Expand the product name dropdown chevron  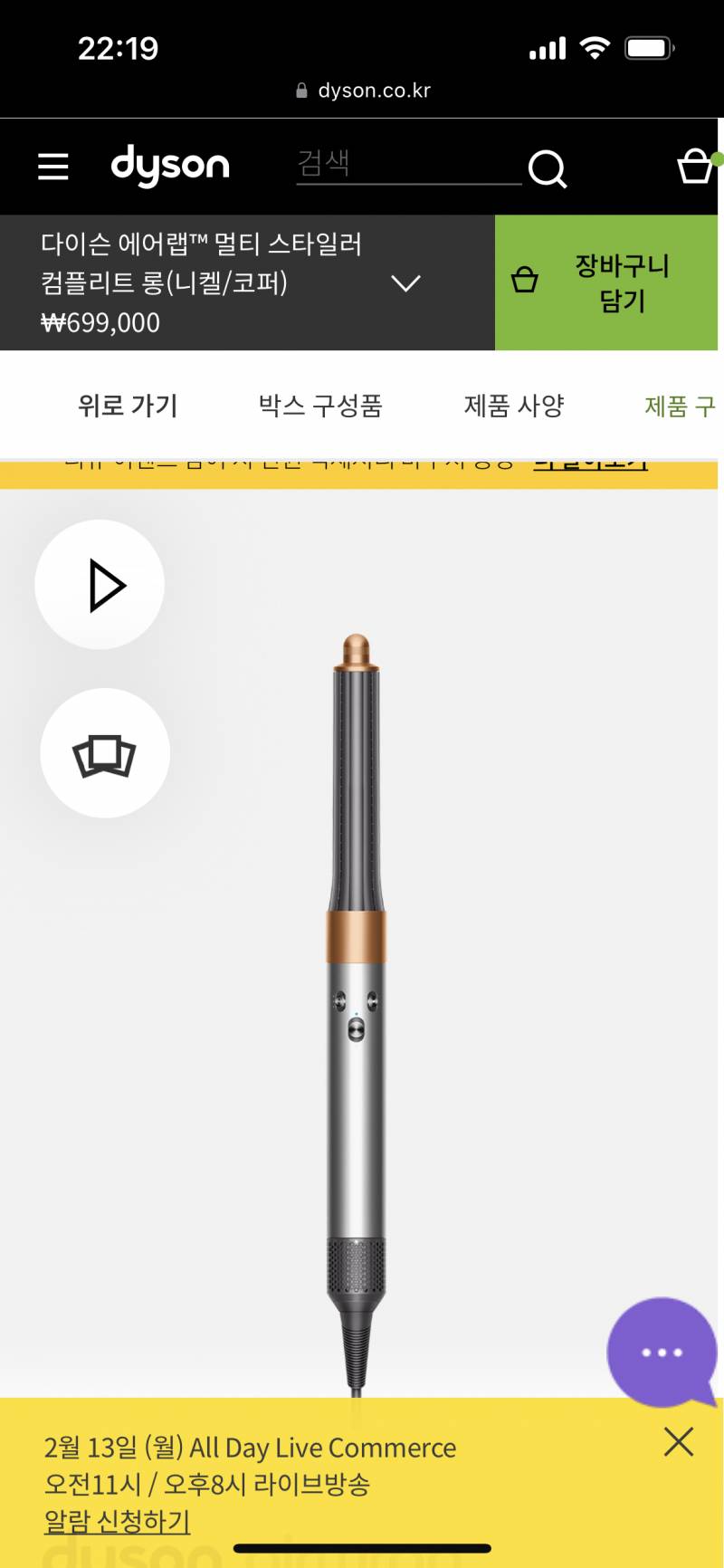tap(405, 283)
